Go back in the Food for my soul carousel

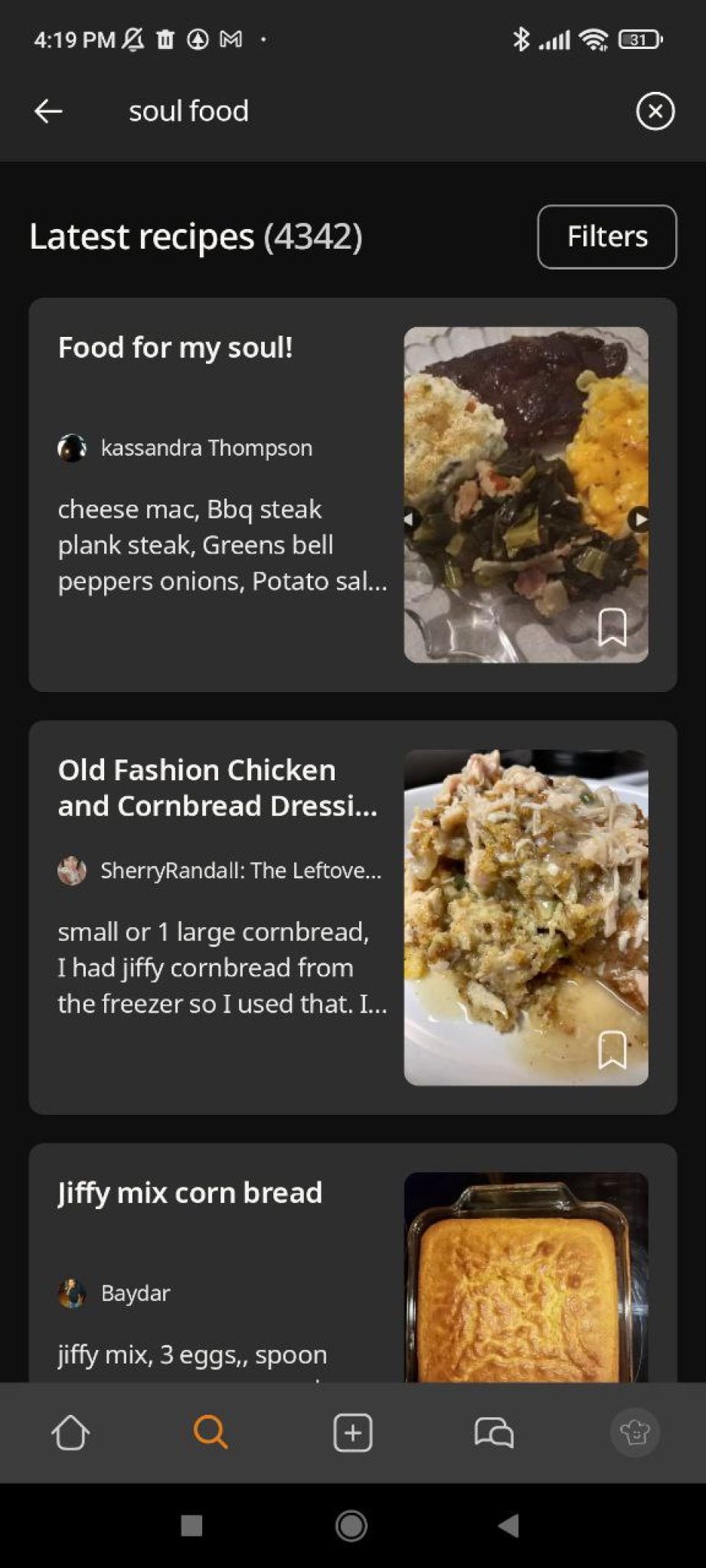point(411,519)
